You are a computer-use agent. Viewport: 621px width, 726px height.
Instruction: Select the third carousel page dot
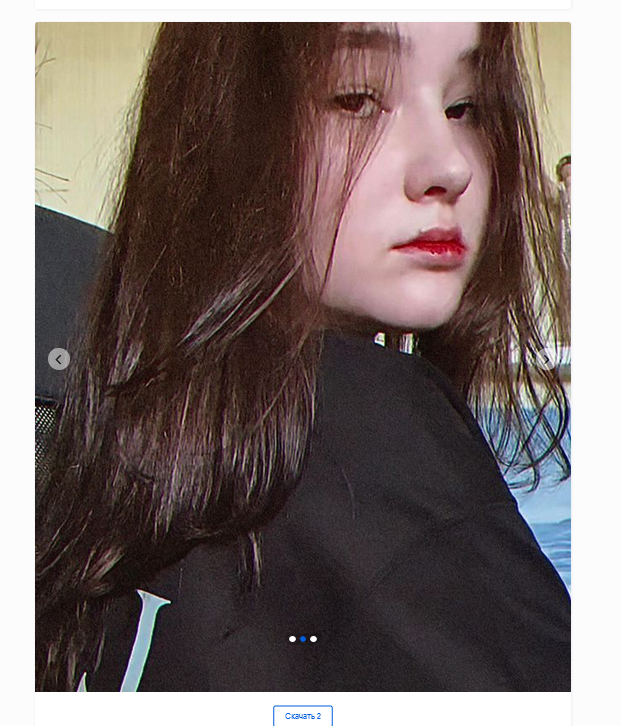pyautogui.click(x=314, y=638)
